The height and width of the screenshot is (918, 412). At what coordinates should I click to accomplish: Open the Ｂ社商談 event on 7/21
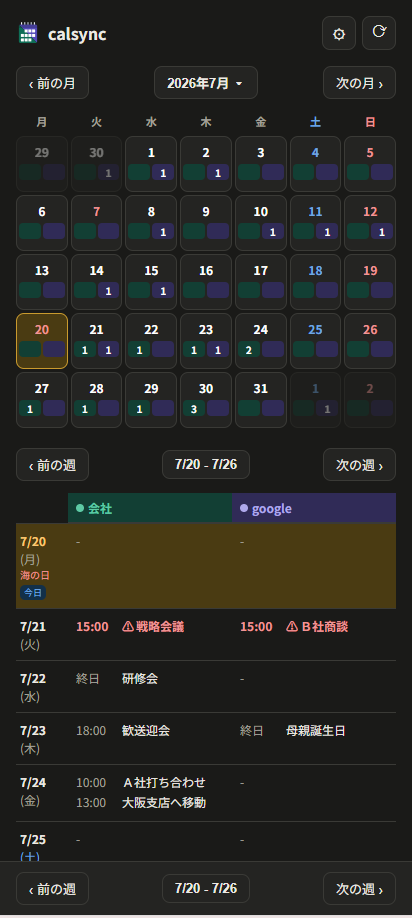pos(317,627)
